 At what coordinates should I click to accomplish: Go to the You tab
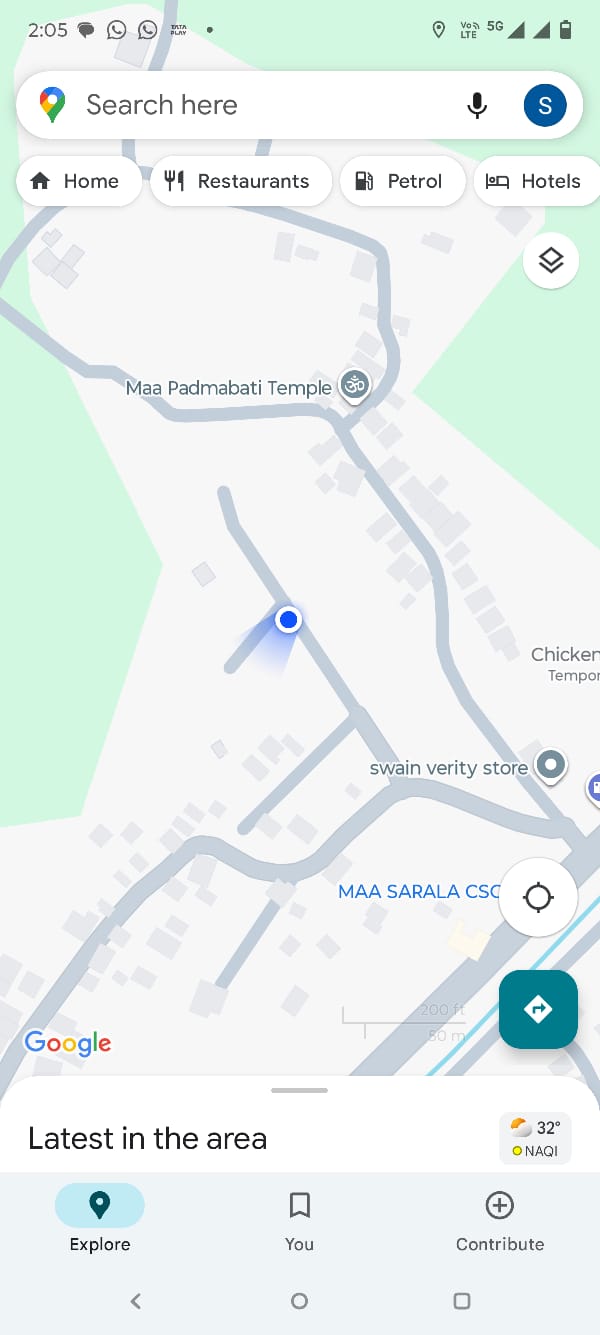pos(299,1218)
